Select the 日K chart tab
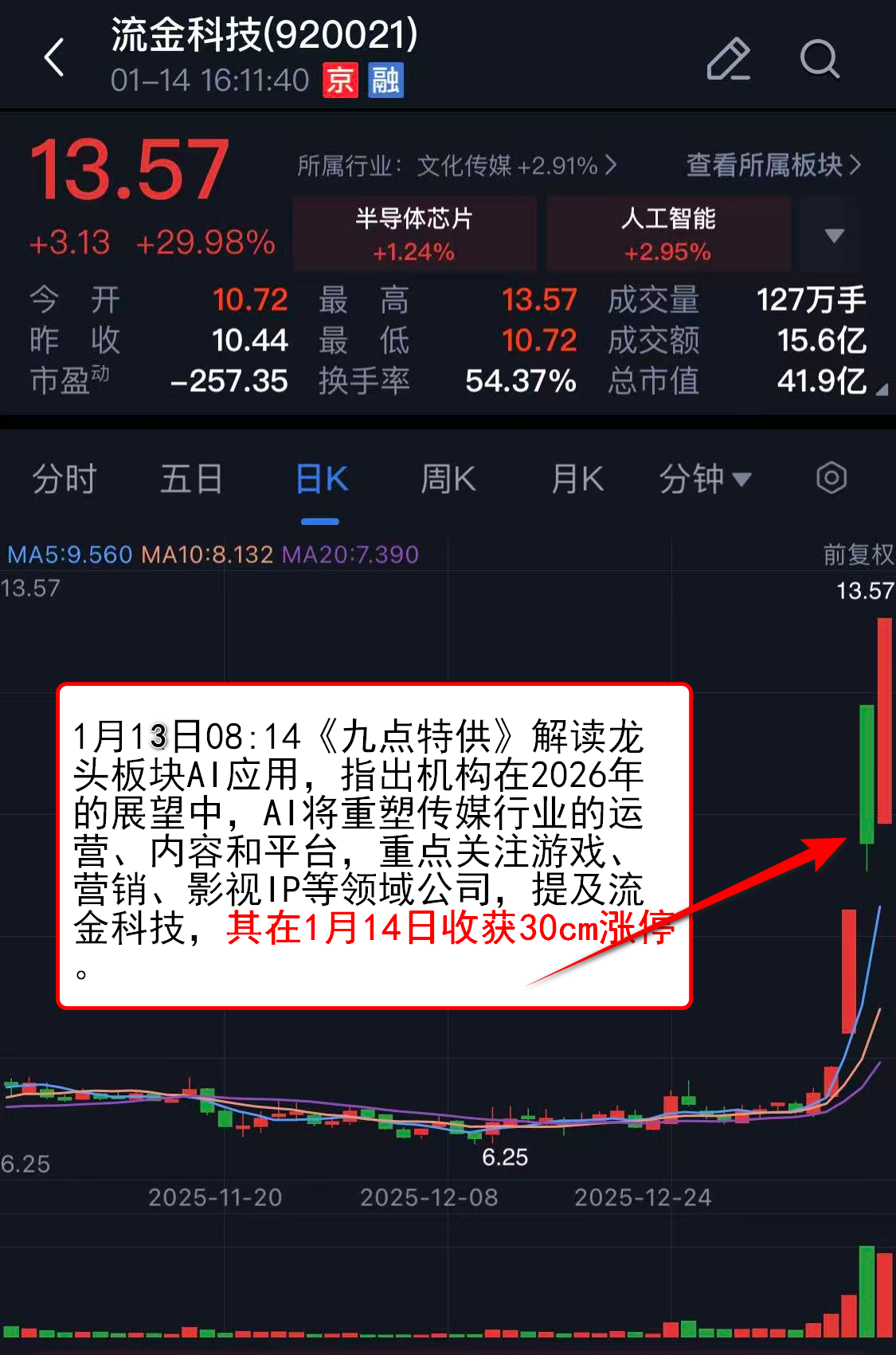This screenshot has height=1355, width=896. tap(321, 480)
